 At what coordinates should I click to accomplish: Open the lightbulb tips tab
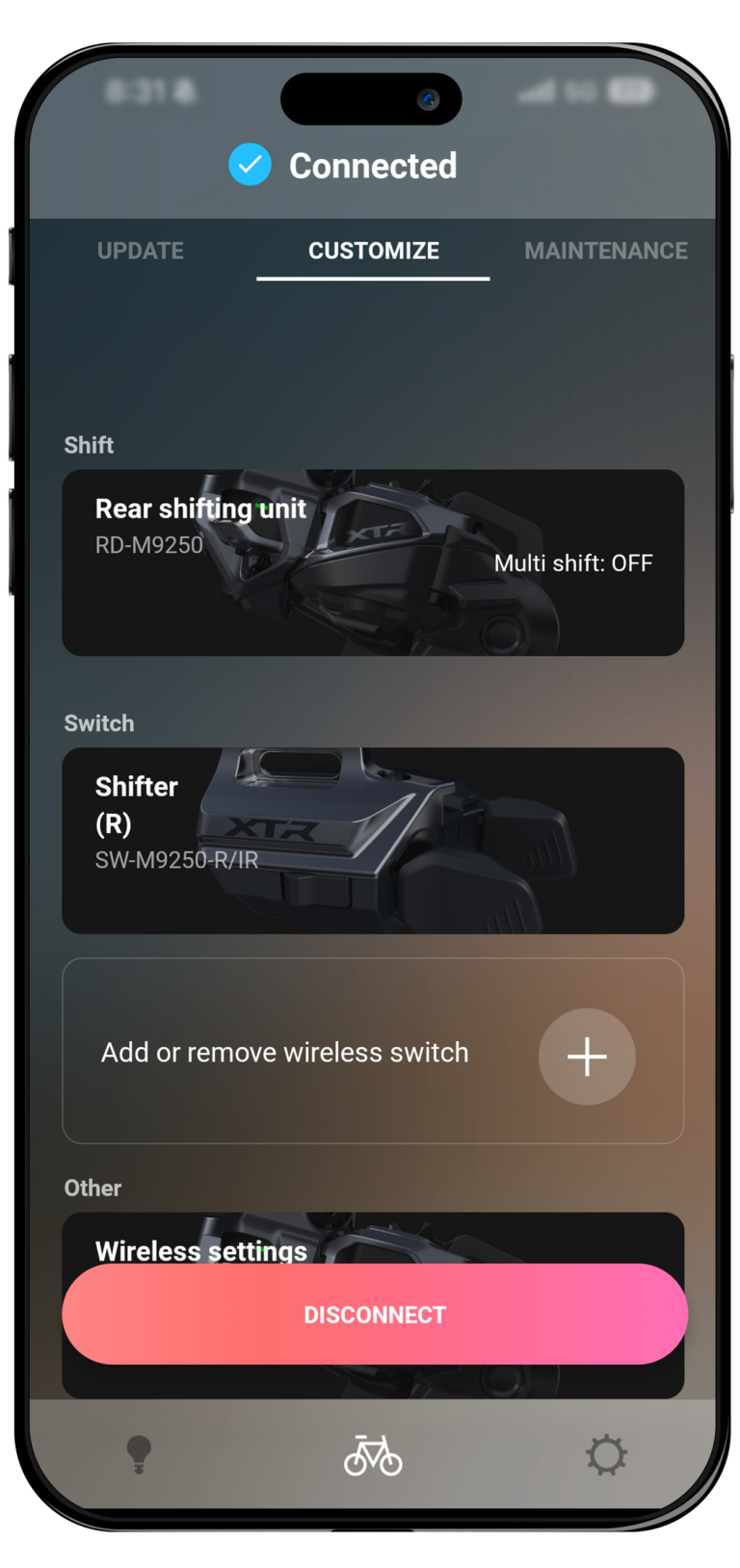click(140, 1454)
